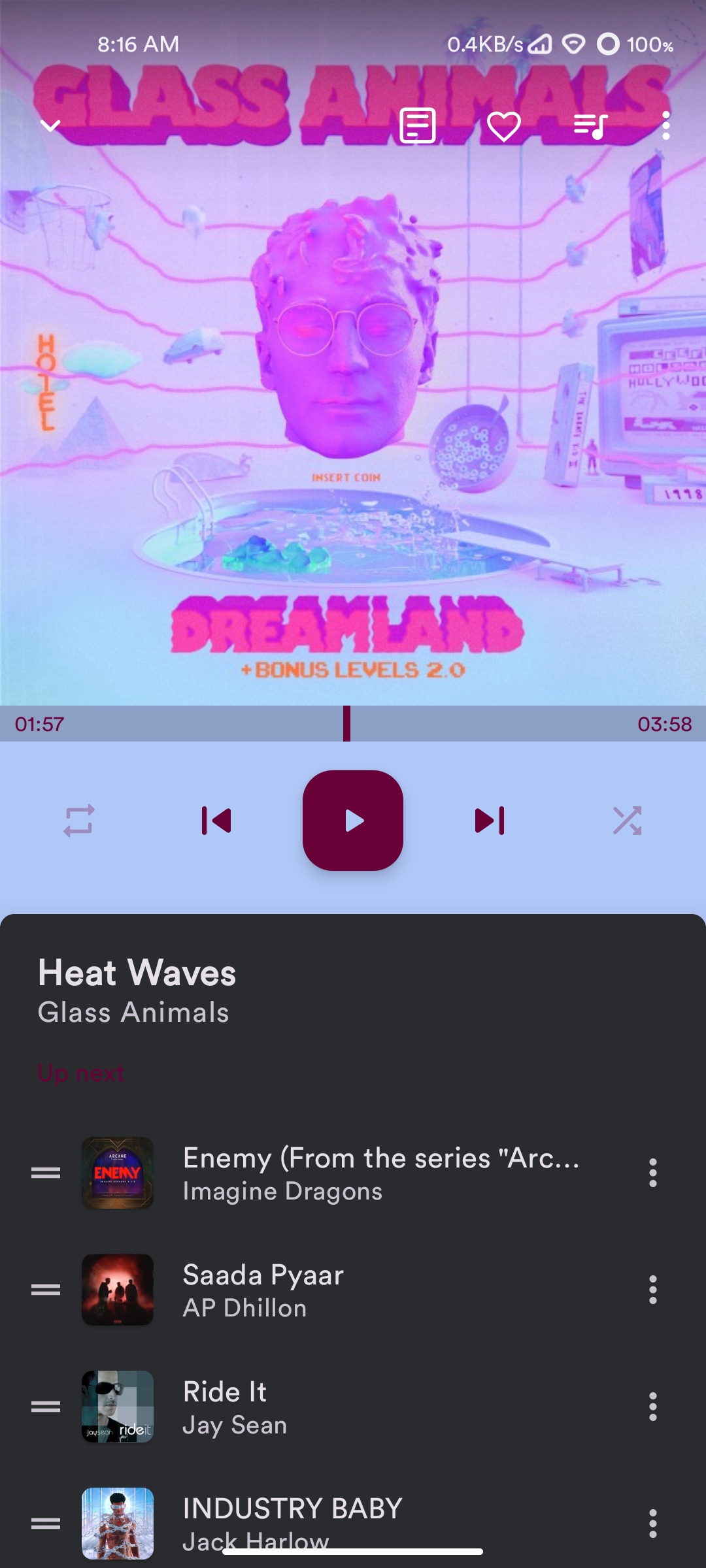The width and height of the screenshot is (706, 1568).
Task: Open options for Saada Pyaar
Action: pos(652,1290)
